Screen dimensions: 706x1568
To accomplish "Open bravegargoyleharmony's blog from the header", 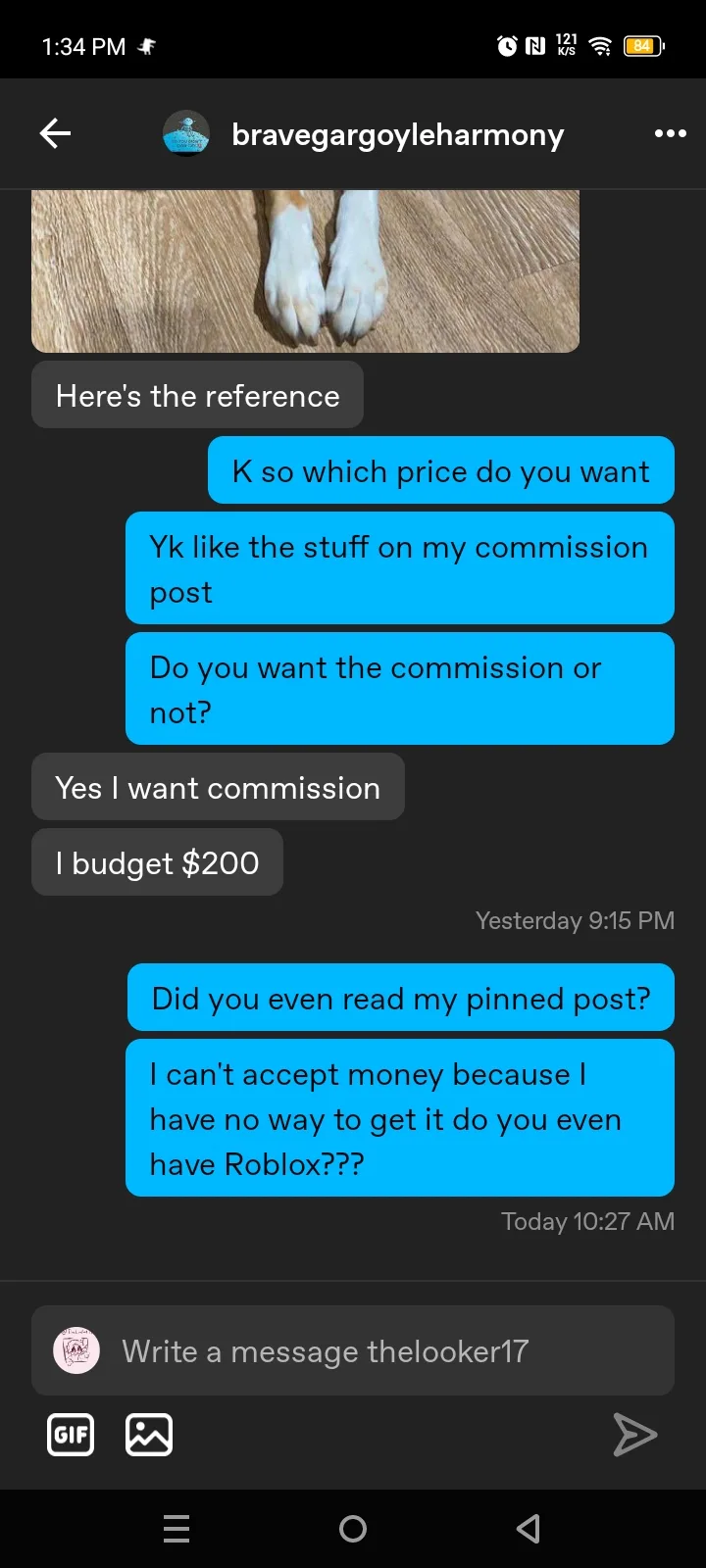I will (397, 134).
